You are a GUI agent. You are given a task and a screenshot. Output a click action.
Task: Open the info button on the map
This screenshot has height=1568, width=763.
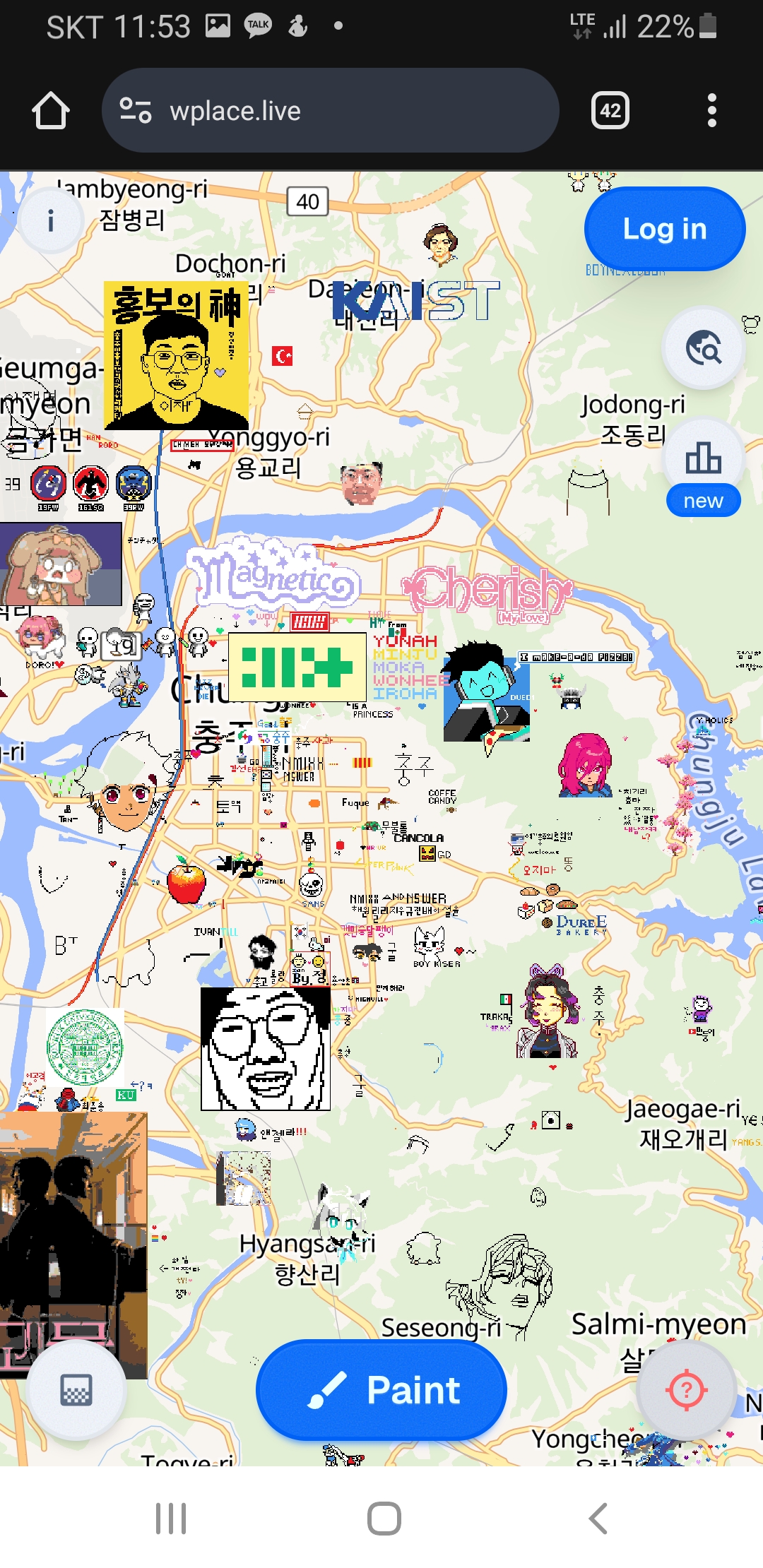click(x=50, y=221)
